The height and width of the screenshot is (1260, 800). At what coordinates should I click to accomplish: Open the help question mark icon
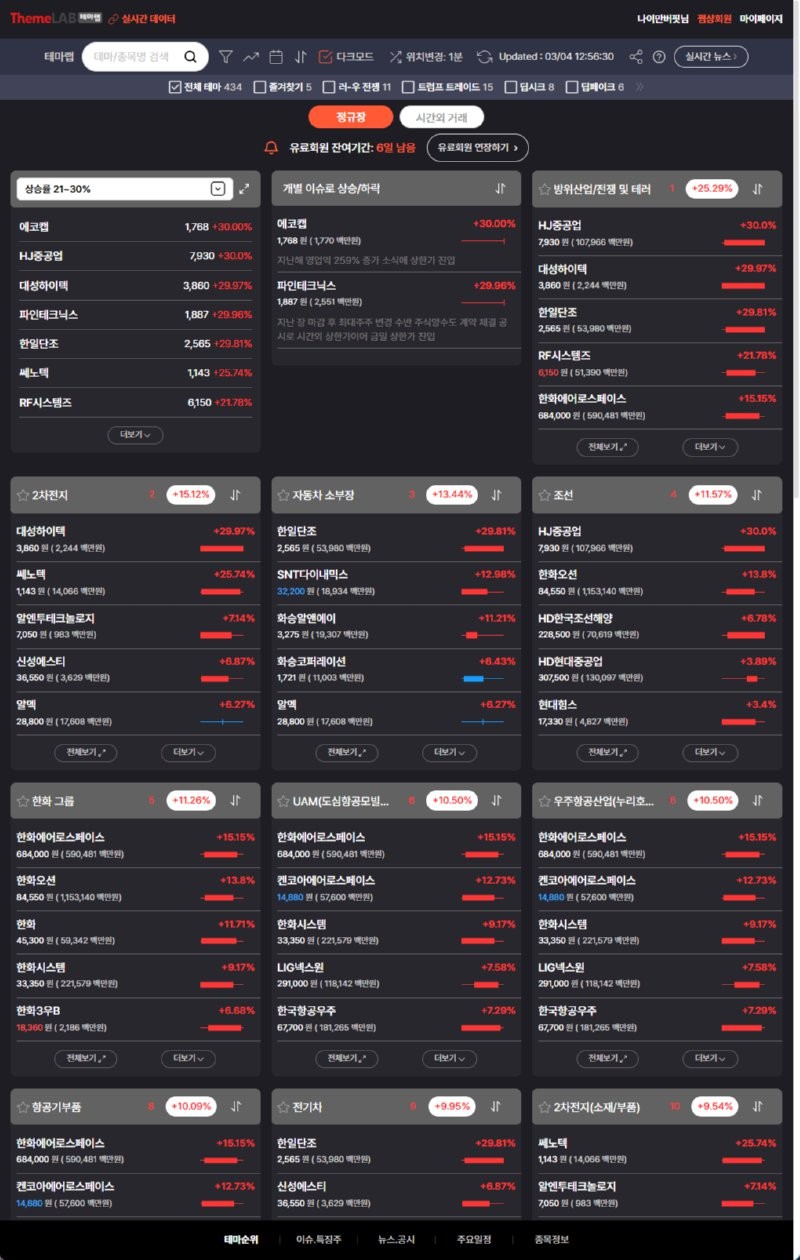tap(659, 57)
